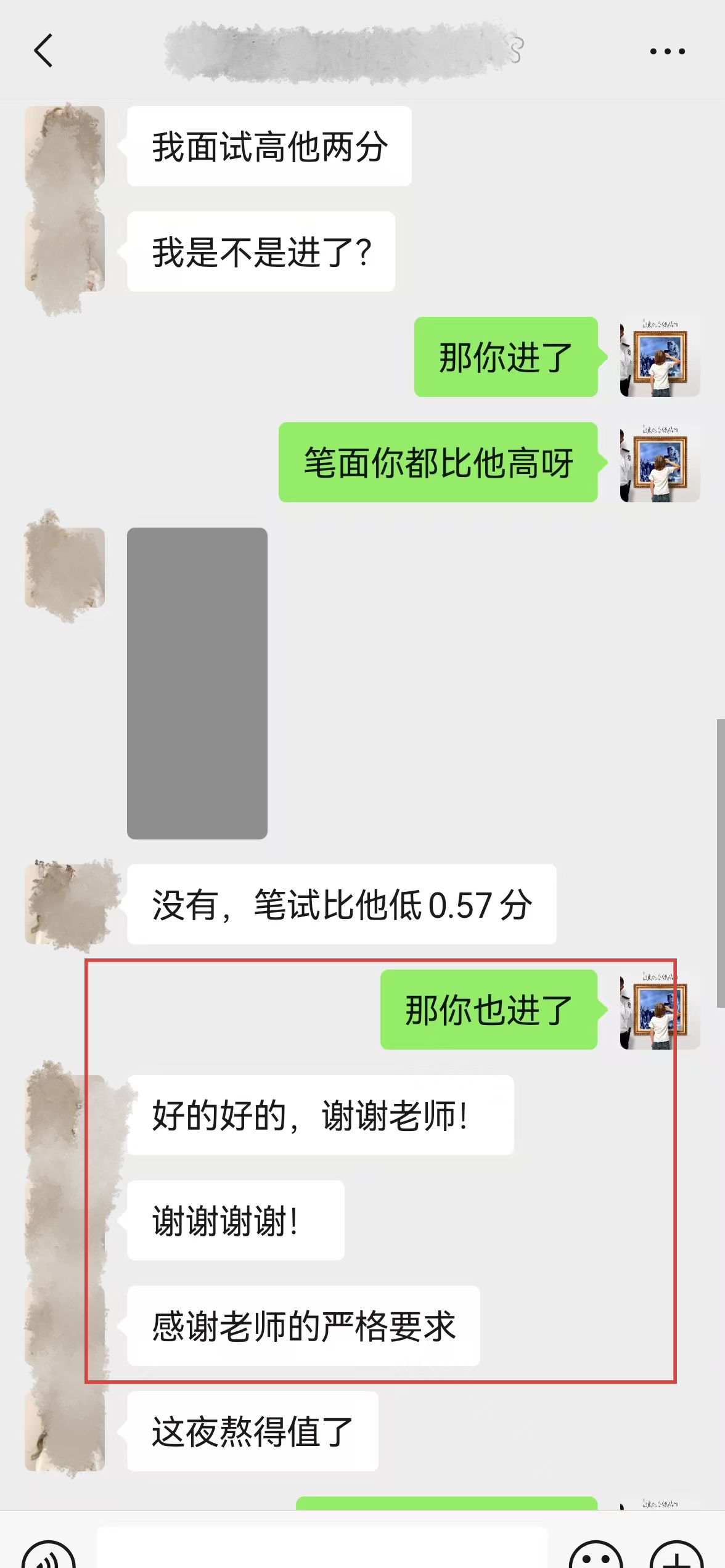Viewport: 725px width, 1568px height.
Task: Tap sender avatar beside 那你进了
Action: tap(660, 357)
